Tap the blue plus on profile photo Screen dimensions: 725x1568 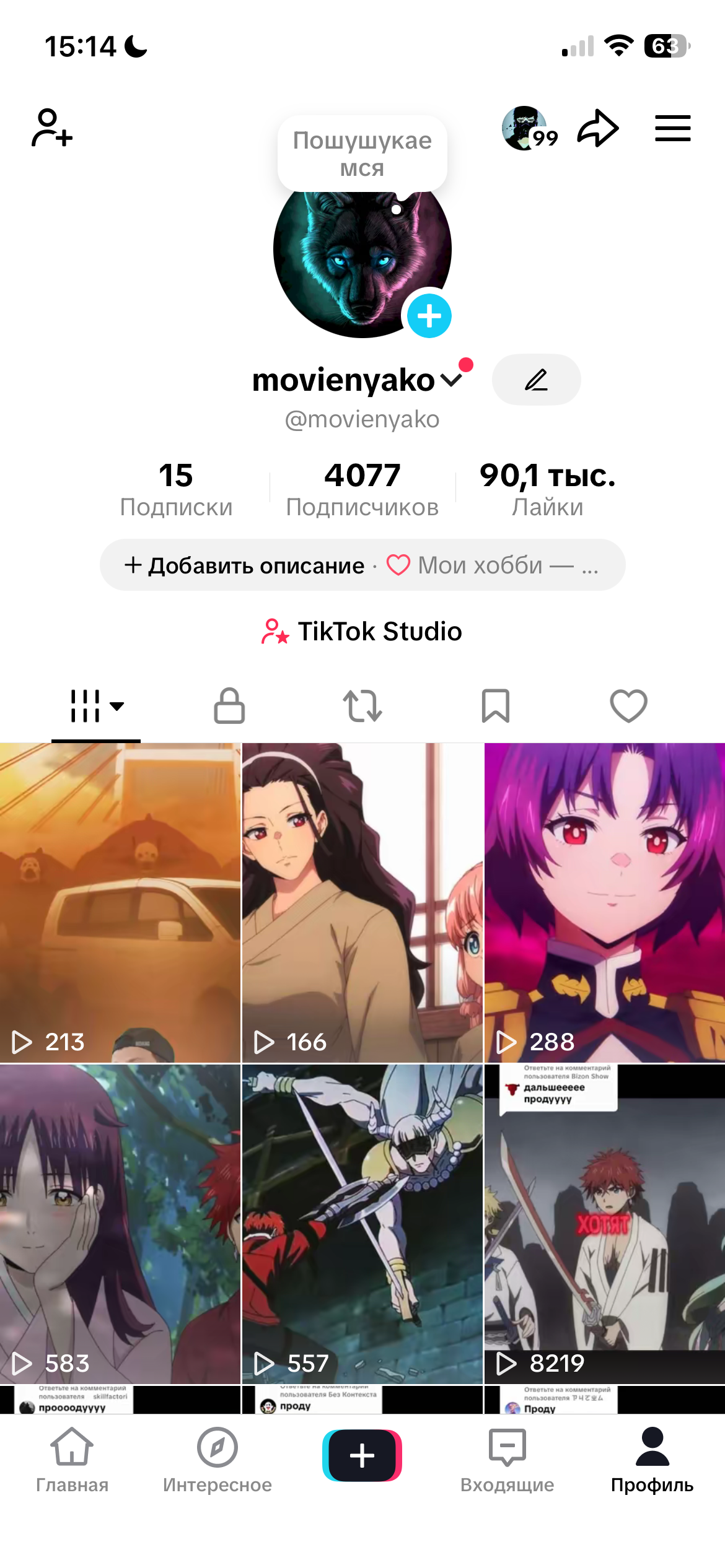(x=429, y=316)
